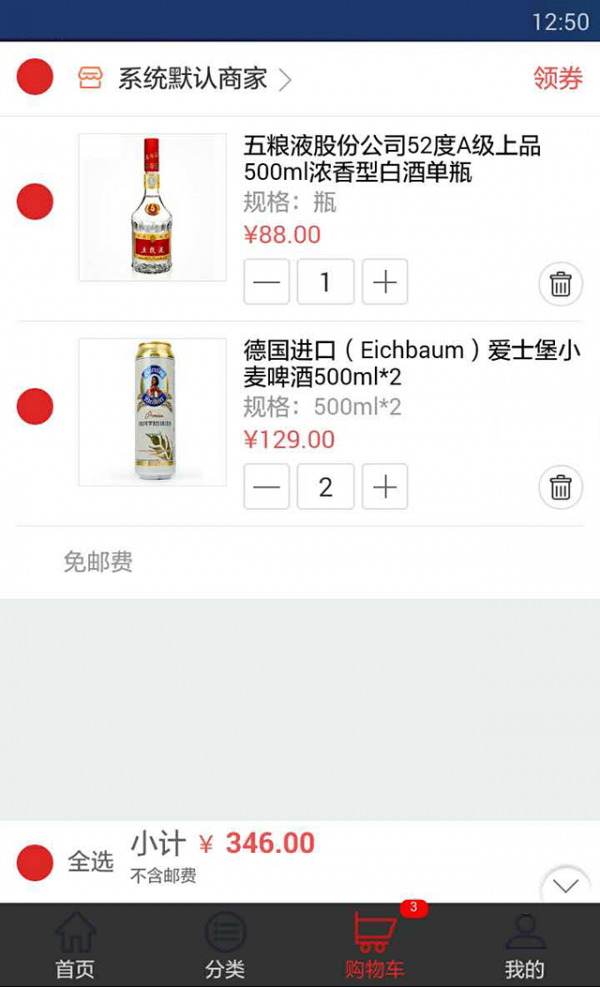Deselect all items from 系统默认商家
The image size is (600, 987).
tap(35, 78)
